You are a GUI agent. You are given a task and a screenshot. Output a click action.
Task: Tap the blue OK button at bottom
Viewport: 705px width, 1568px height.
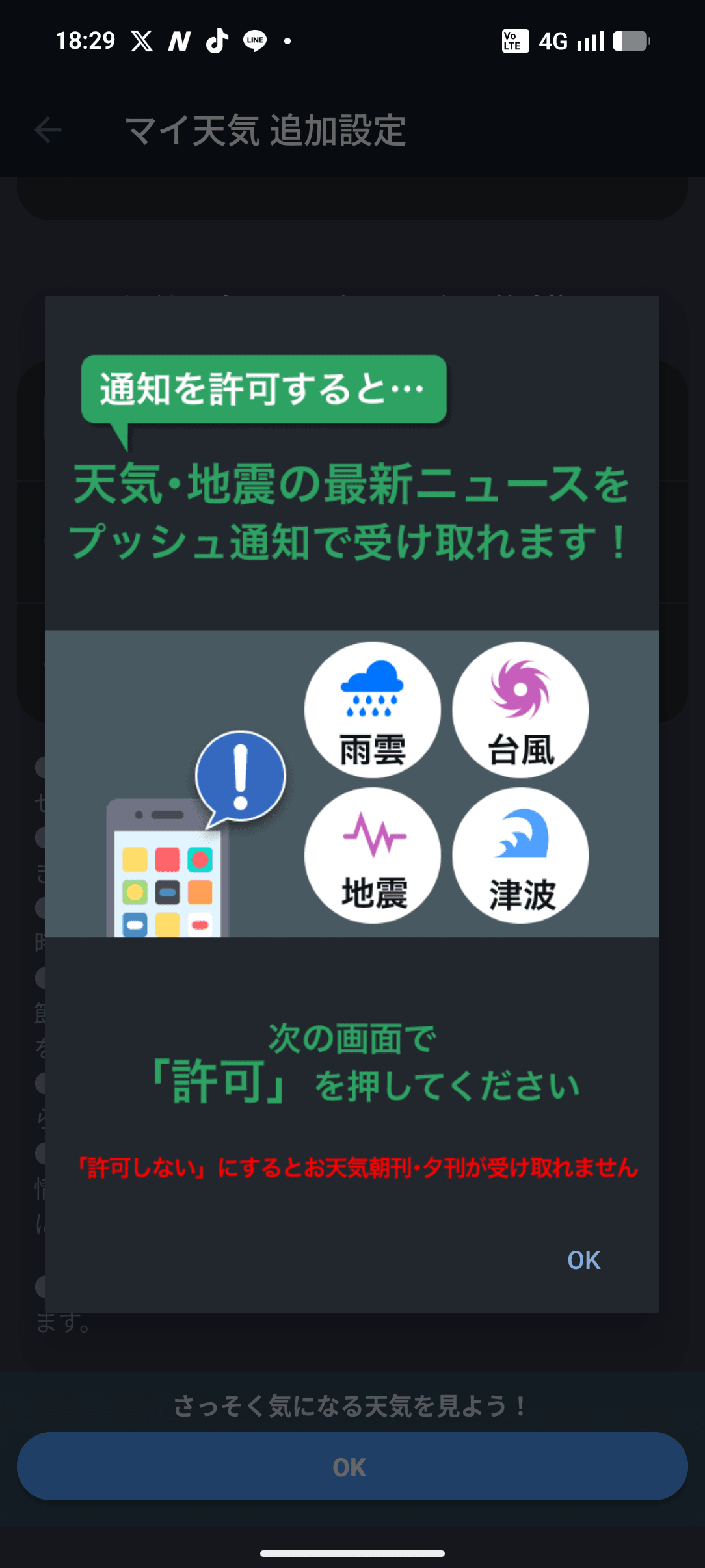click(352, 1467)
